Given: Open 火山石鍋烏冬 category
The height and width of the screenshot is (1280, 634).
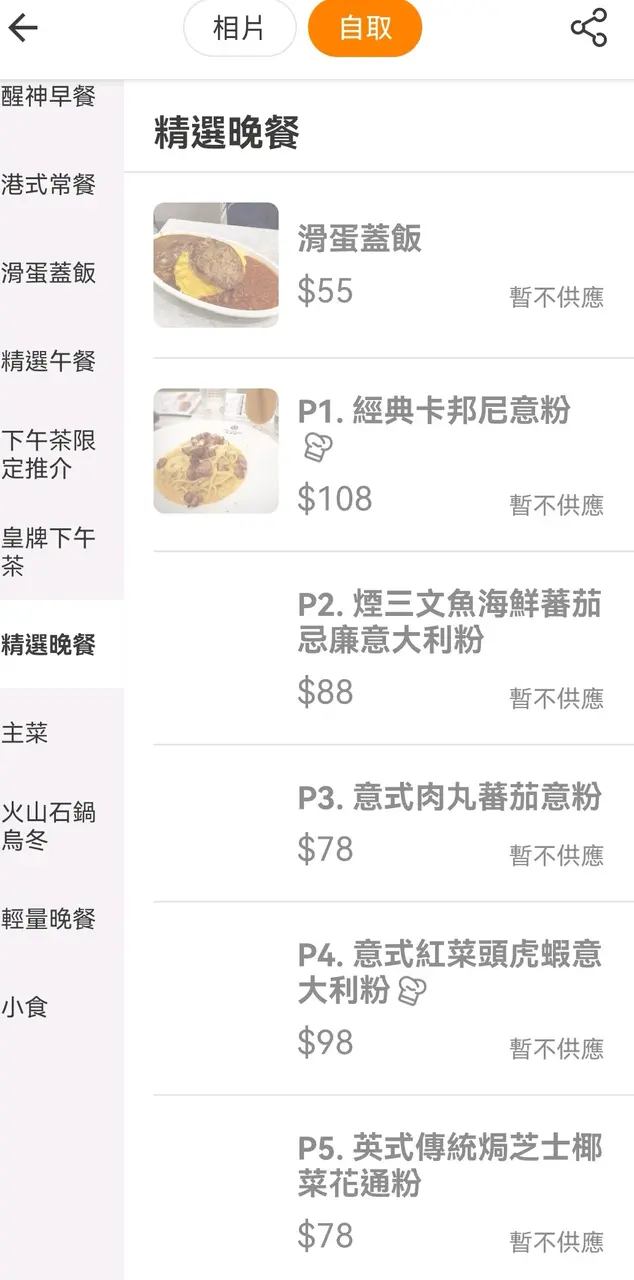Looking at the screenshot, I should coord(49,825).
